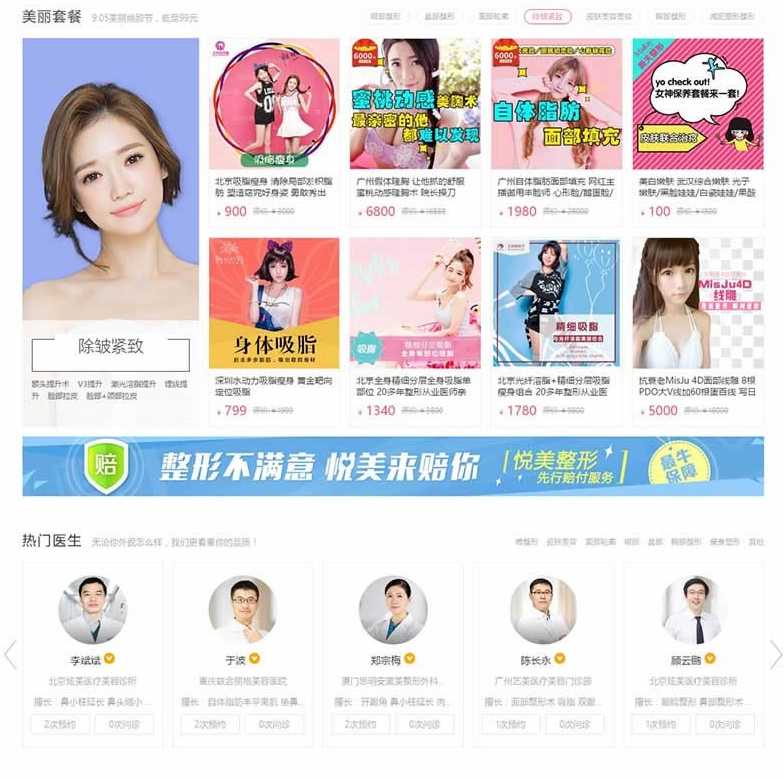Select the highlighted 除皱紧致 category tab
The image size is (784, 781).
[x=547, y=17]
